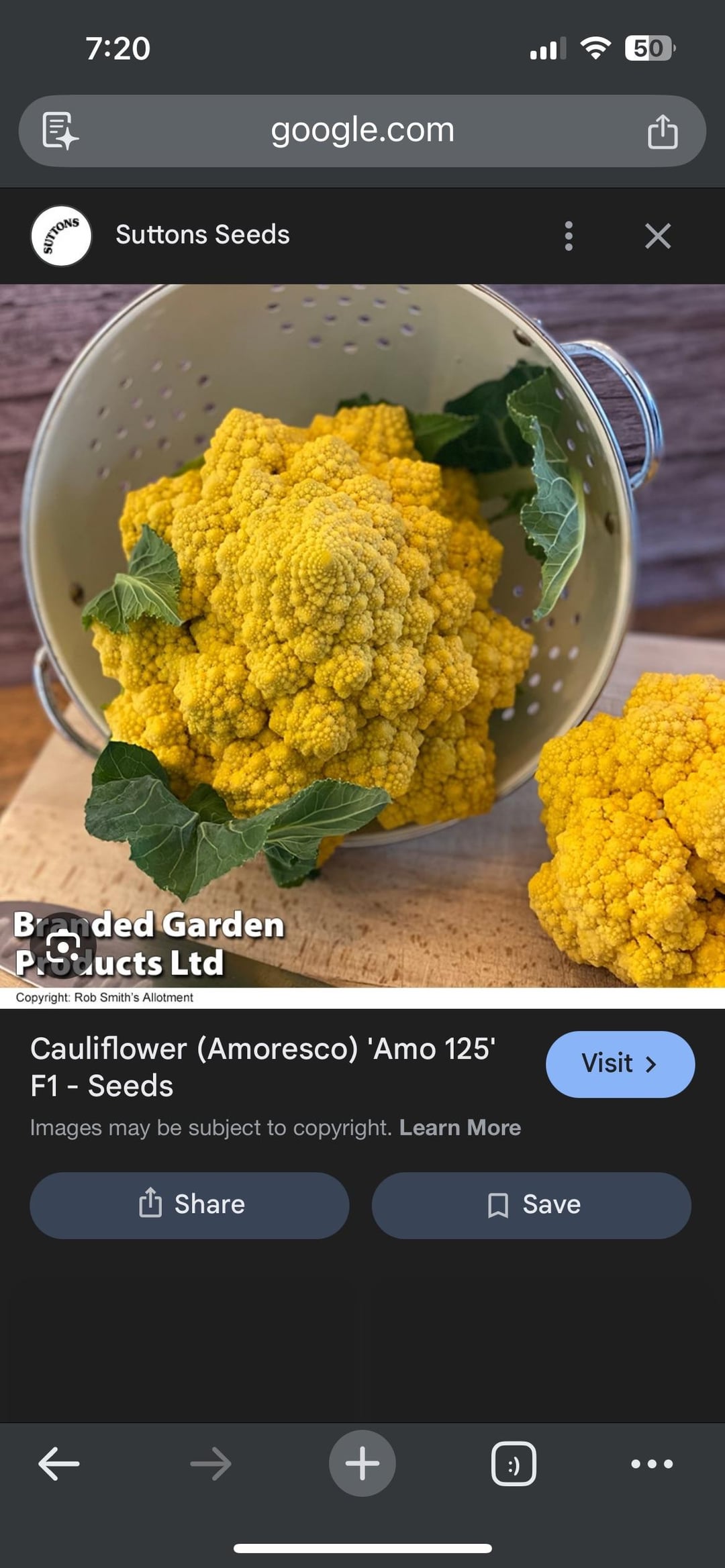Open the three-dot options for this image

pyautogui.click(x=569, y=236)
